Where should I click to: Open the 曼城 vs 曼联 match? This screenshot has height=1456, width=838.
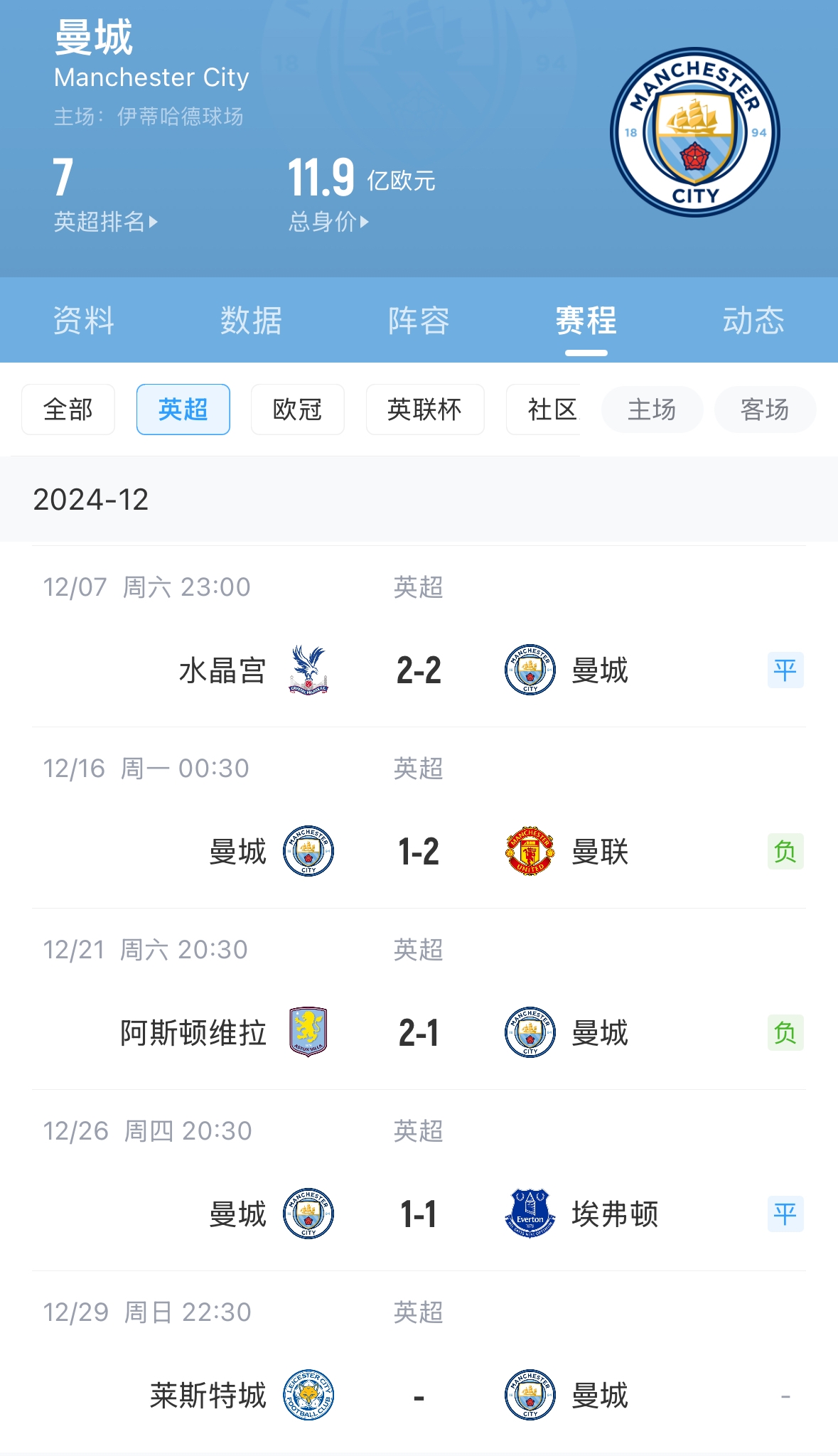pos(419,852)
